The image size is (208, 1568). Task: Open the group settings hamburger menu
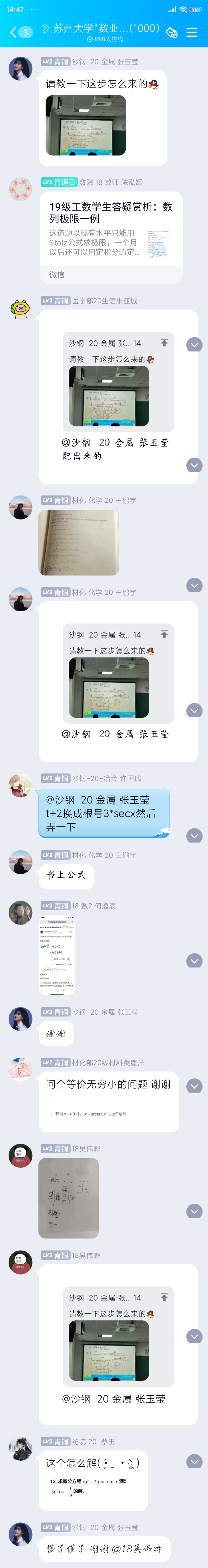point(192,32)
